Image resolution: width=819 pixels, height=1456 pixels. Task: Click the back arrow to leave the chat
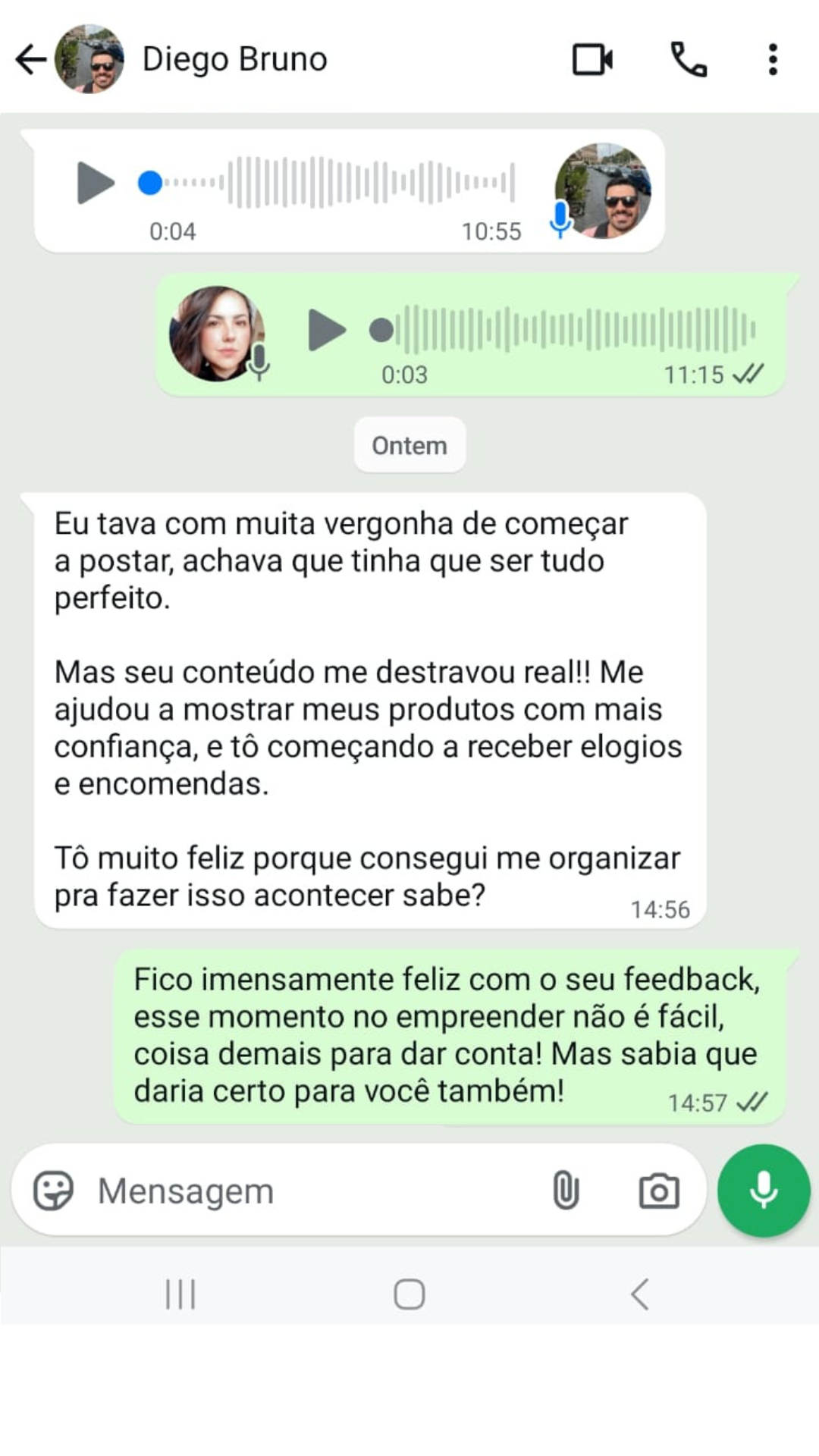(27, 58)
